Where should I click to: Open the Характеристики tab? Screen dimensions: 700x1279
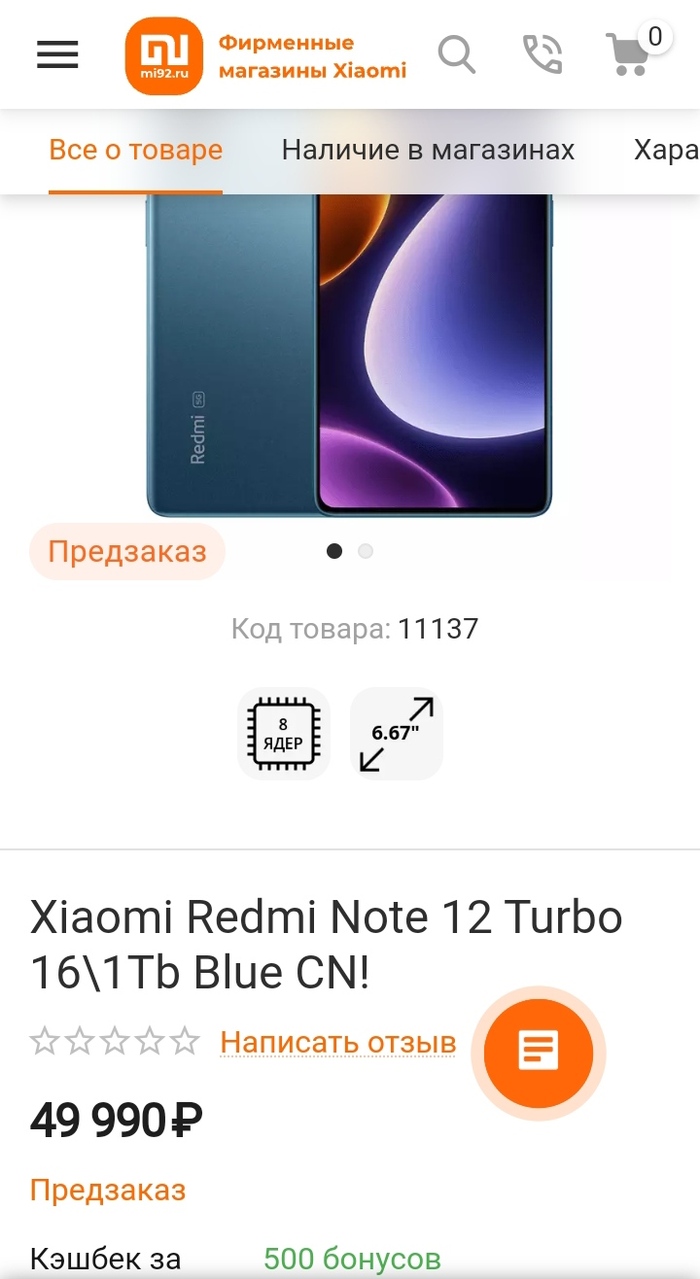[666, 150]
